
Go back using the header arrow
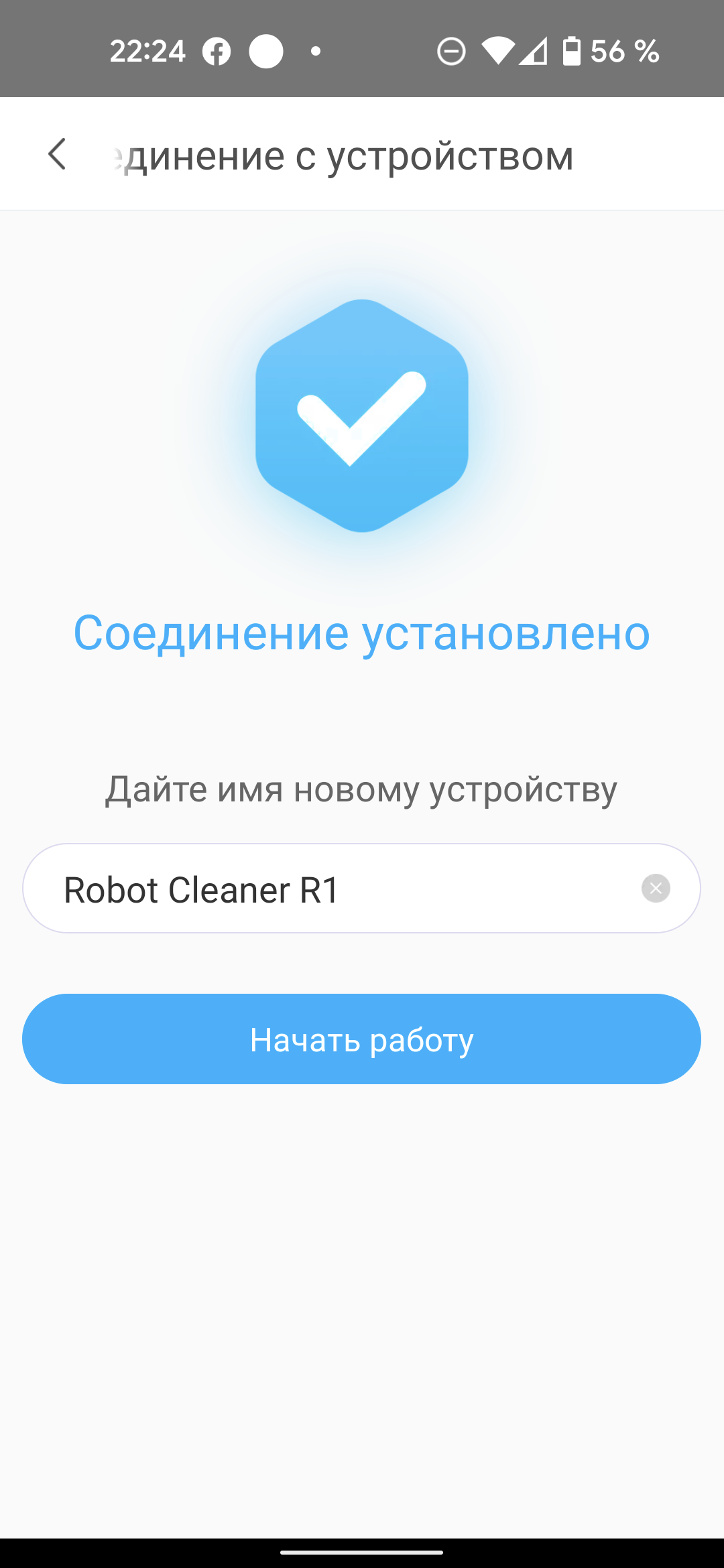tap(58, 154)
